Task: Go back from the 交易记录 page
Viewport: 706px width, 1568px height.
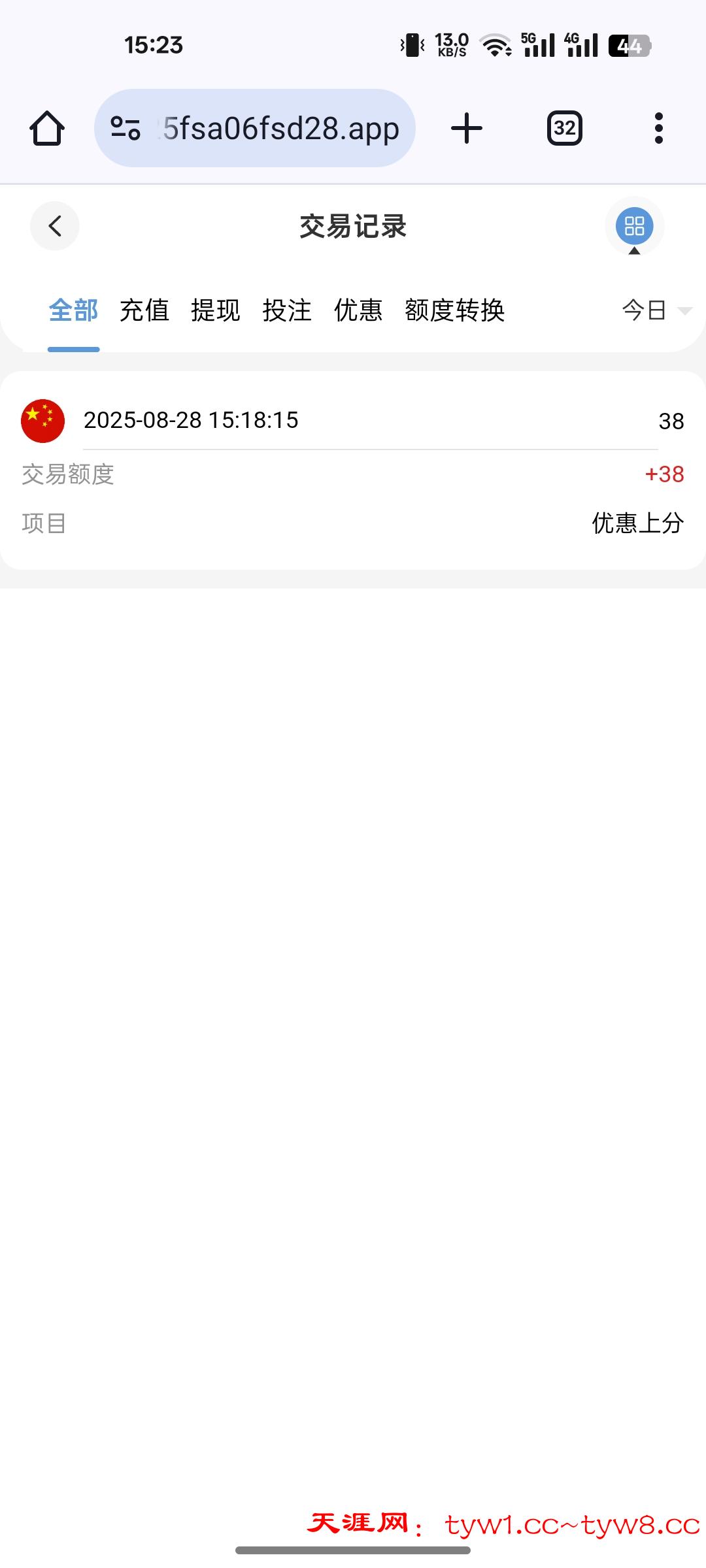Action: point(55,226)
